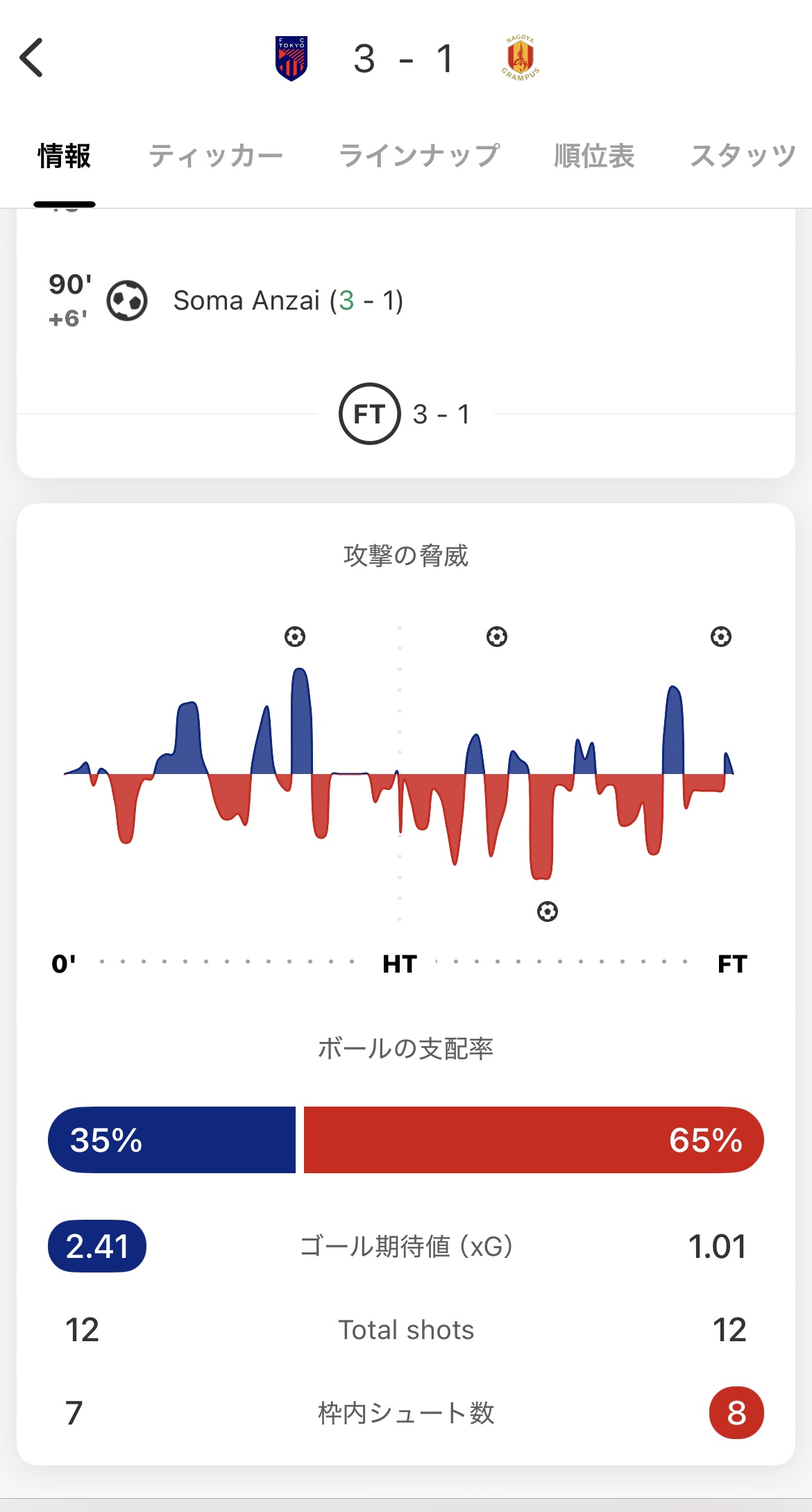
Task: Switch to the スタッツ tab
Action: [x=743, y=156]
